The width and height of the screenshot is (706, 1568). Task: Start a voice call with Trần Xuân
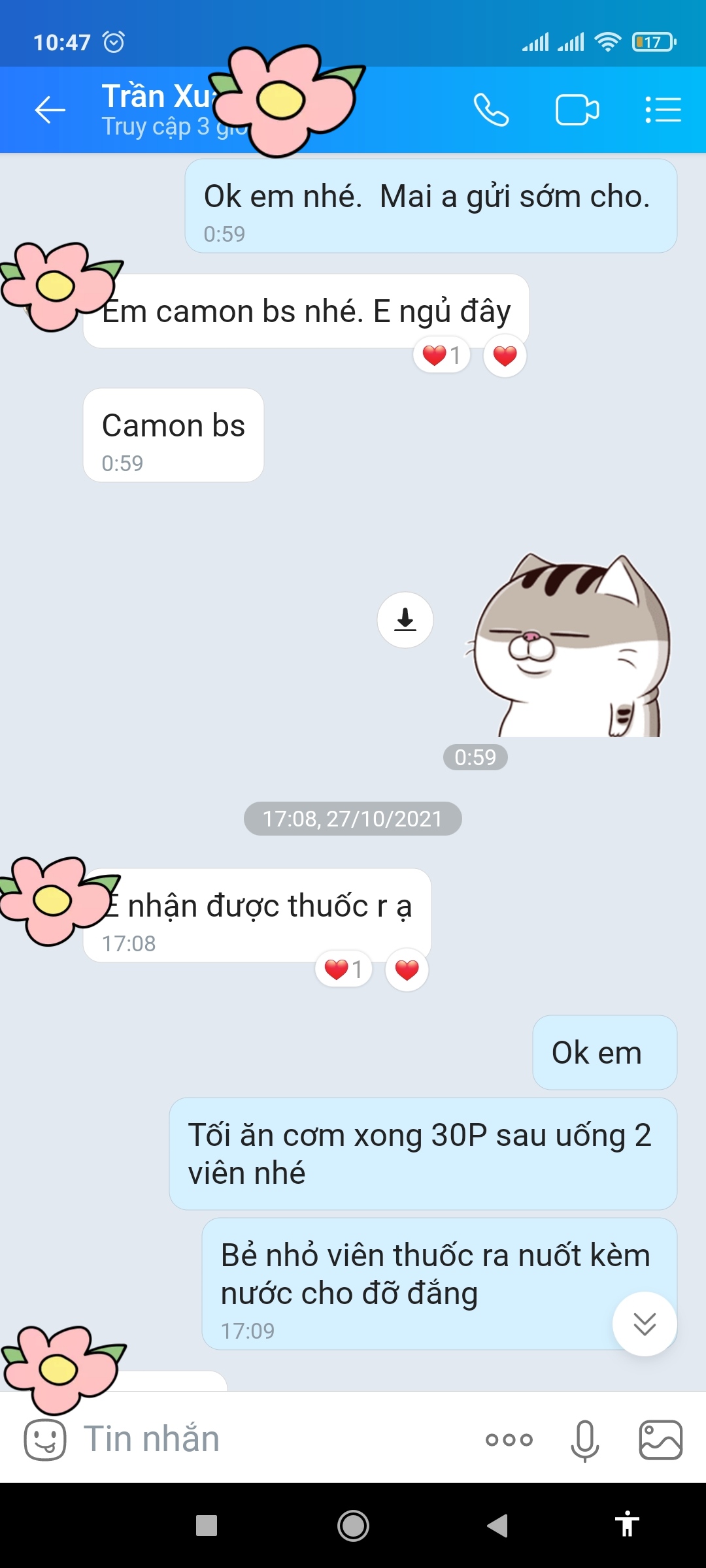coord(492,108)
